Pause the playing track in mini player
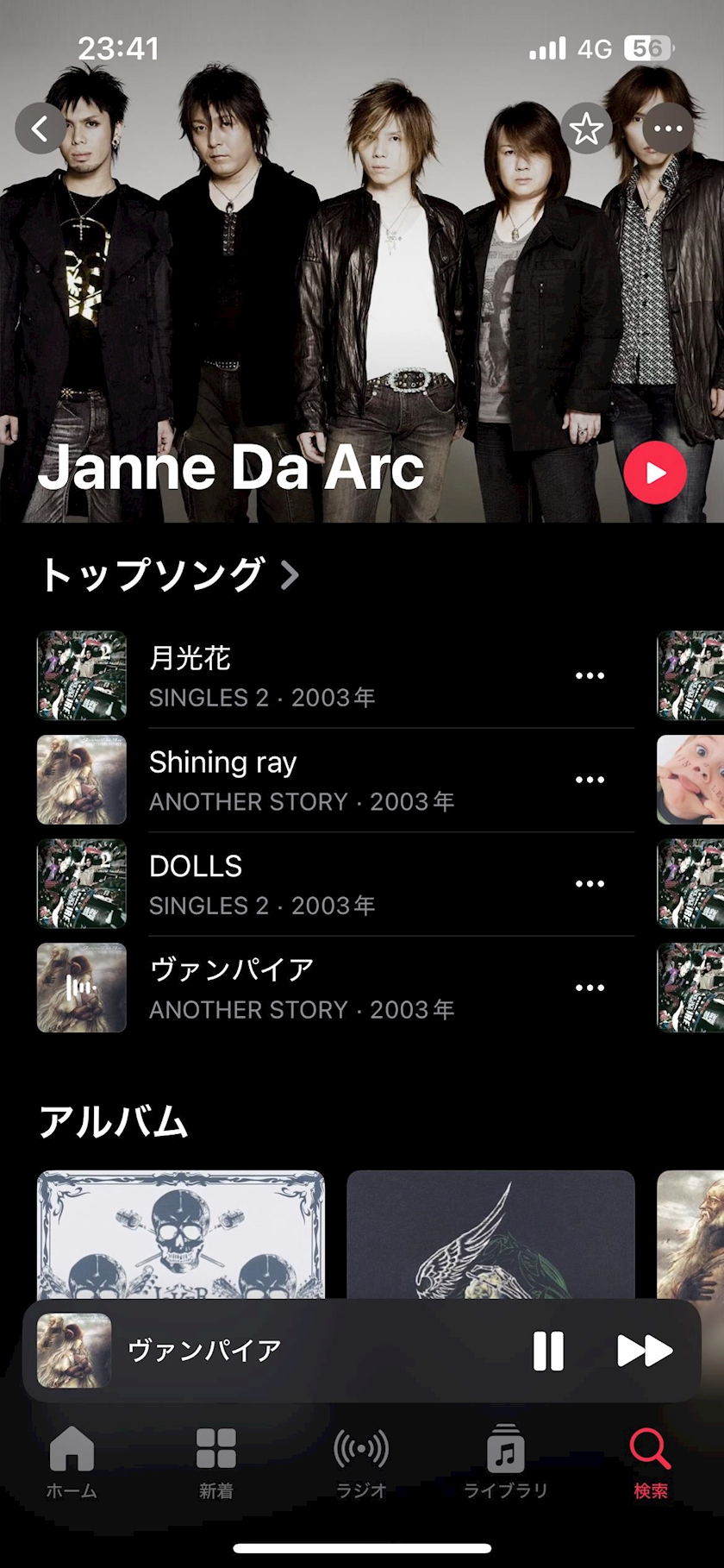Viewport: 724px width, 1568px height. pos(548,1351)
